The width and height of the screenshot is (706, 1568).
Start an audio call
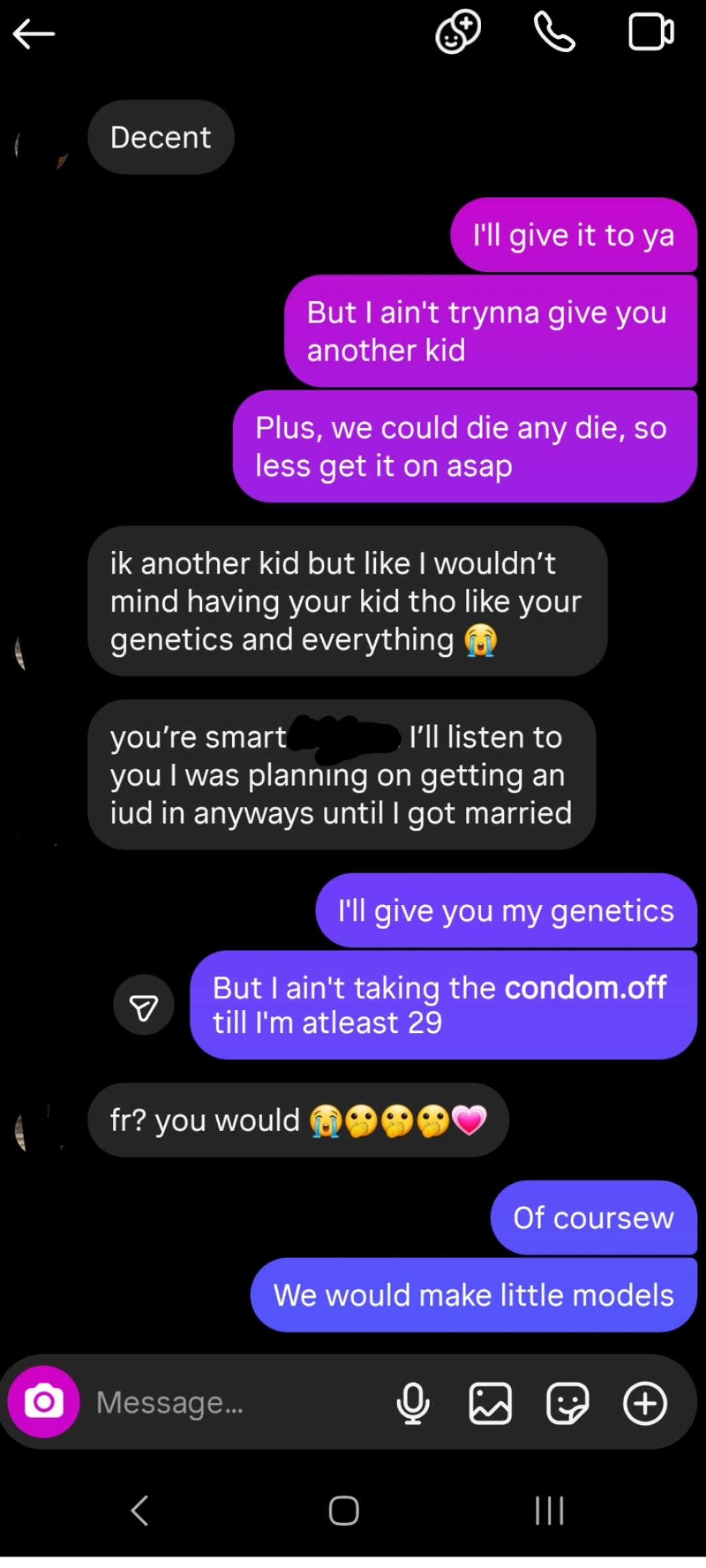[x=554, y=33]
